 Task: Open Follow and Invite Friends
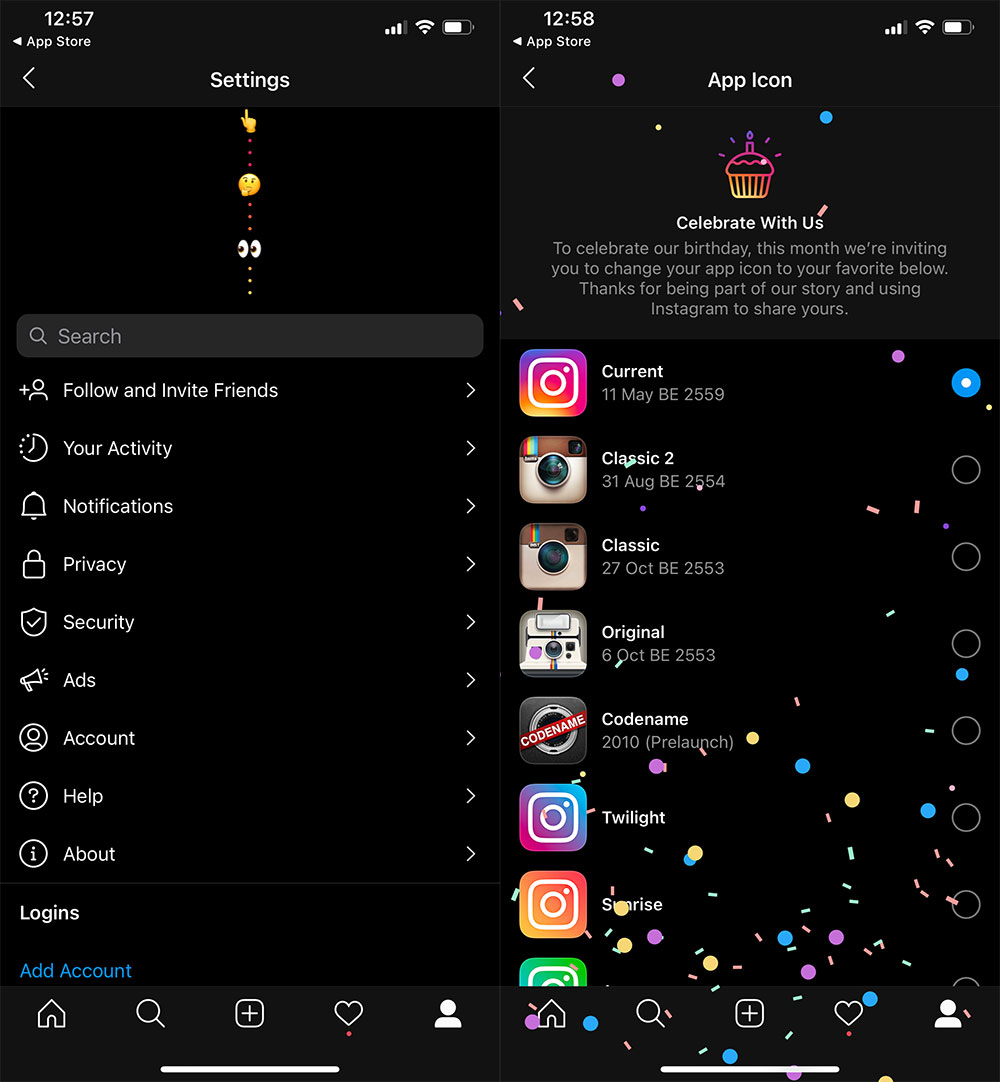(250, 391)
